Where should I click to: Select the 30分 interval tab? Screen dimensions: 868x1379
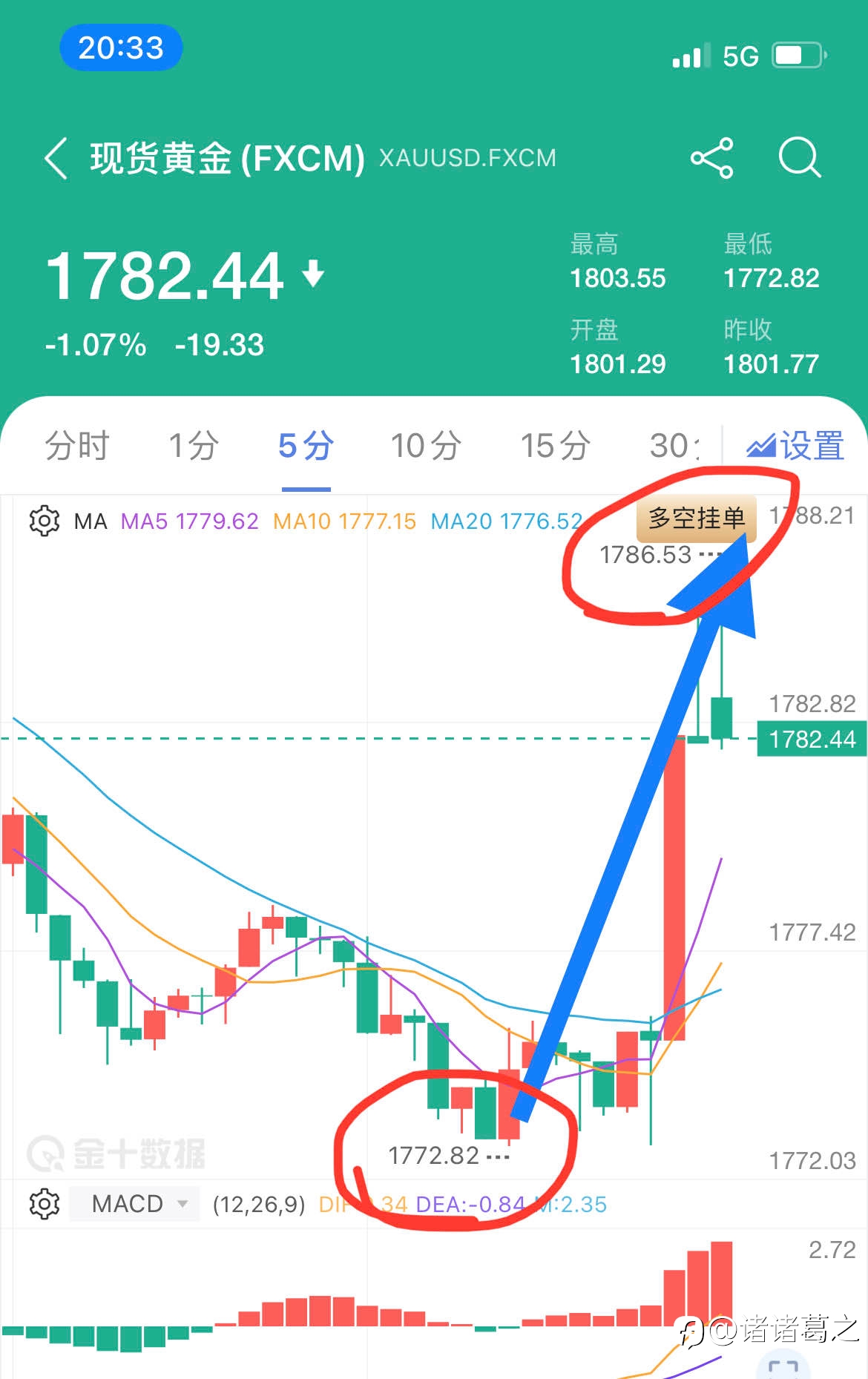[675, 446]
